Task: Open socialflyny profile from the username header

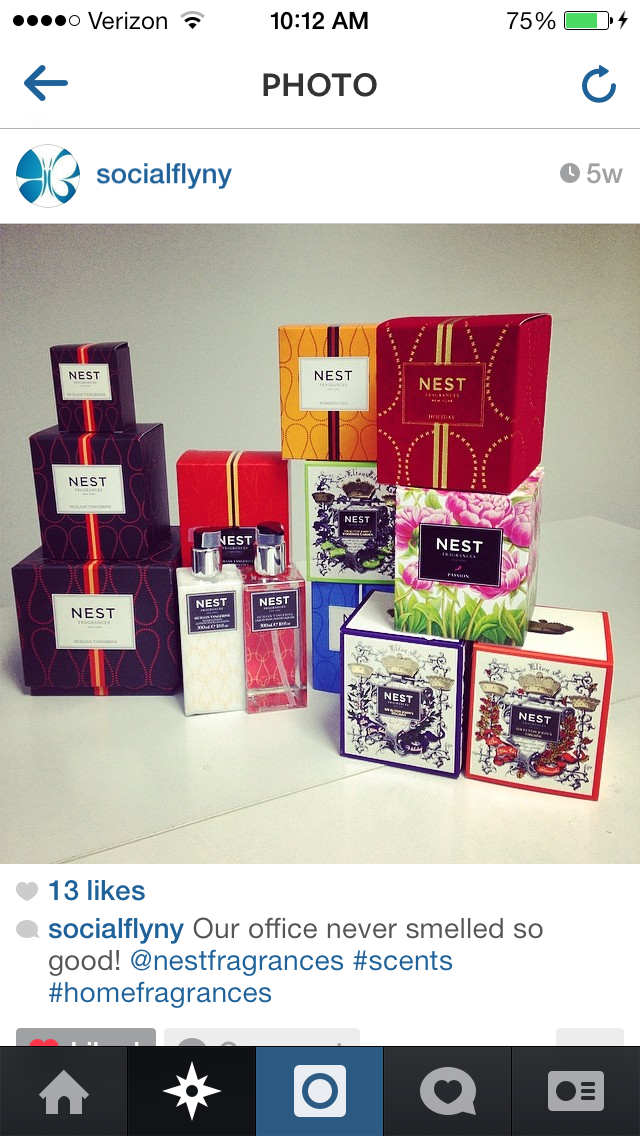Action: pyautogui.click(x=164, y=175)
